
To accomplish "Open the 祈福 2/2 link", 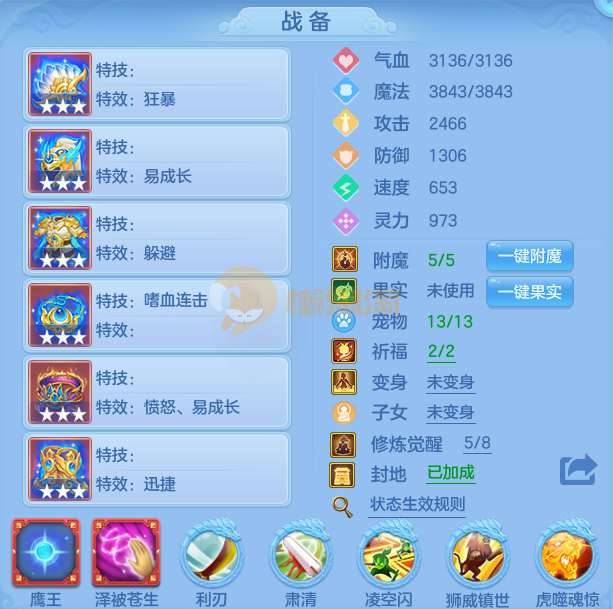I will coord(441,351).
